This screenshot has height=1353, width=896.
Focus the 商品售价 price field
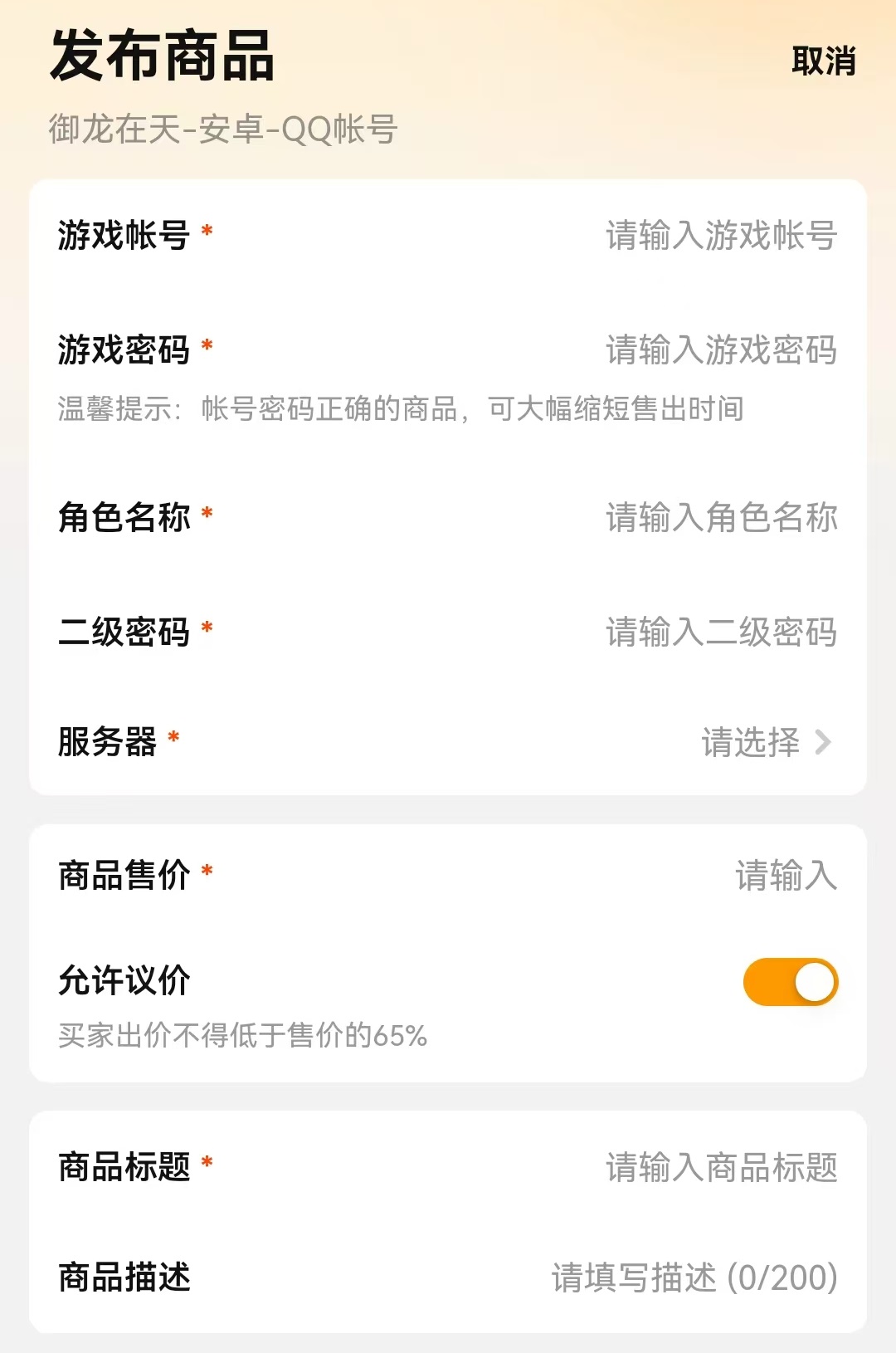click(785, 876)
